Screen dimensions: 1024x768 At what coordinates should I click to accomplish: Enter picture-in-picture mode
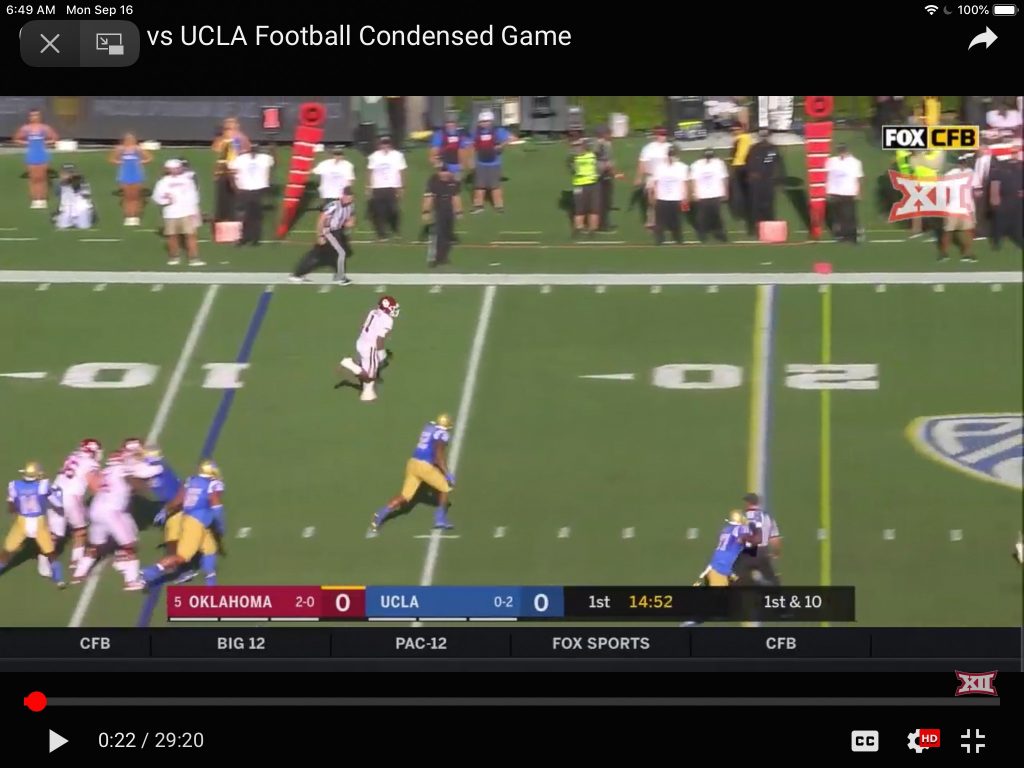[109, 43]
